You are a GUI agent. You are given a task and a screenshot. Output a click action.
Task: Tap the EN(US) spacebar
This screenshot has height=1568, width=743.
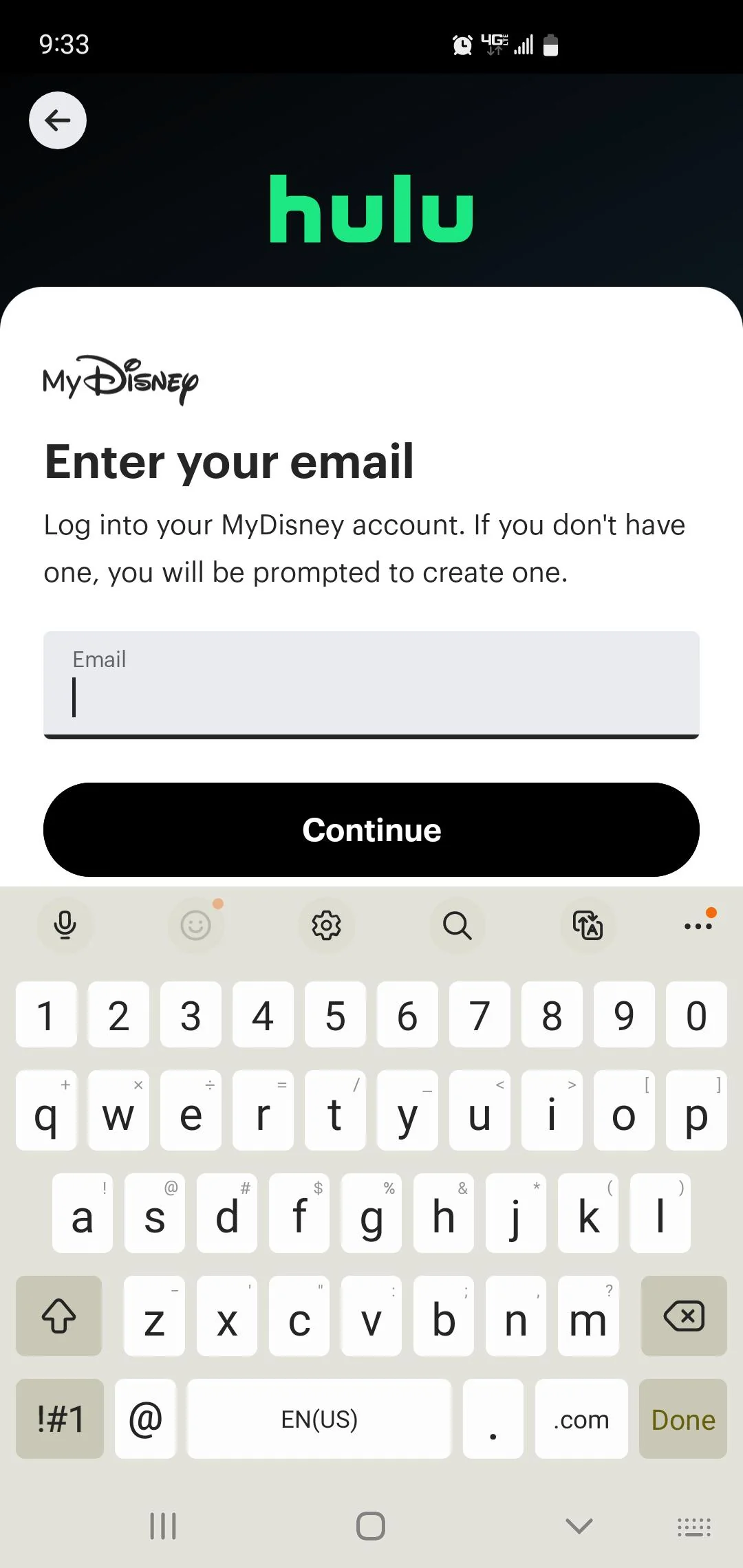click(x=318, y=1419)
